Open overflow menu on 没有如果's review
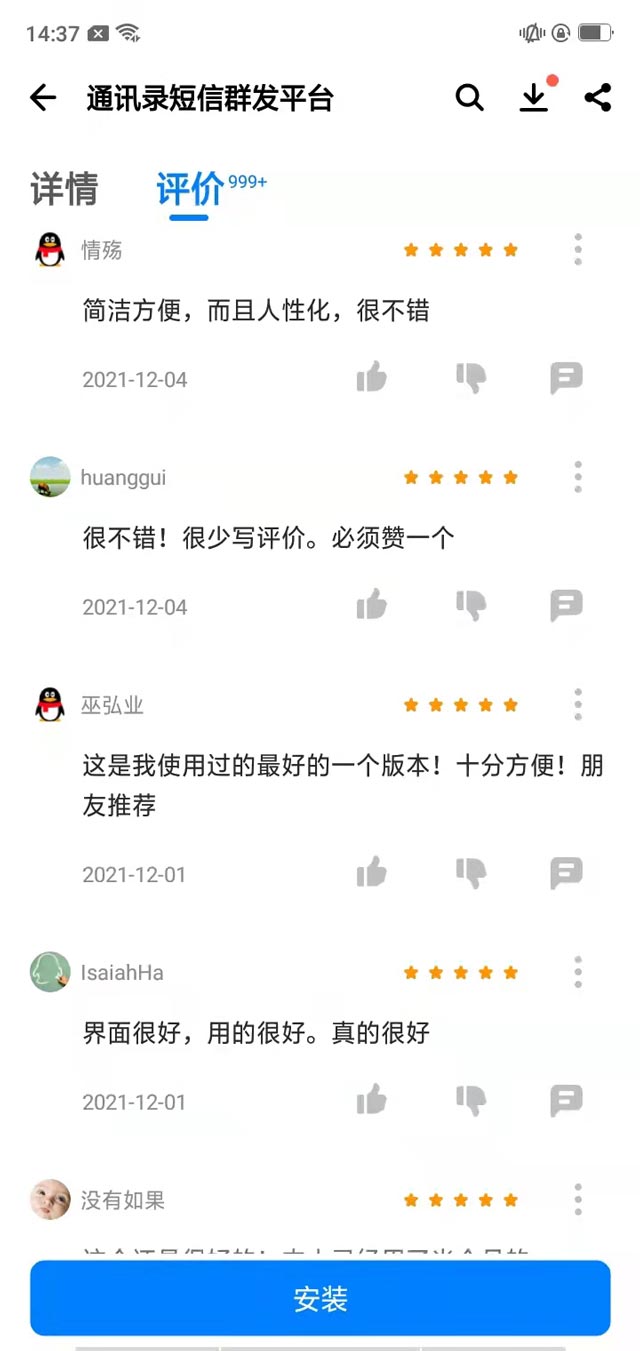Viewport: 640px width, 1351px height. [x=578, y=1199]
